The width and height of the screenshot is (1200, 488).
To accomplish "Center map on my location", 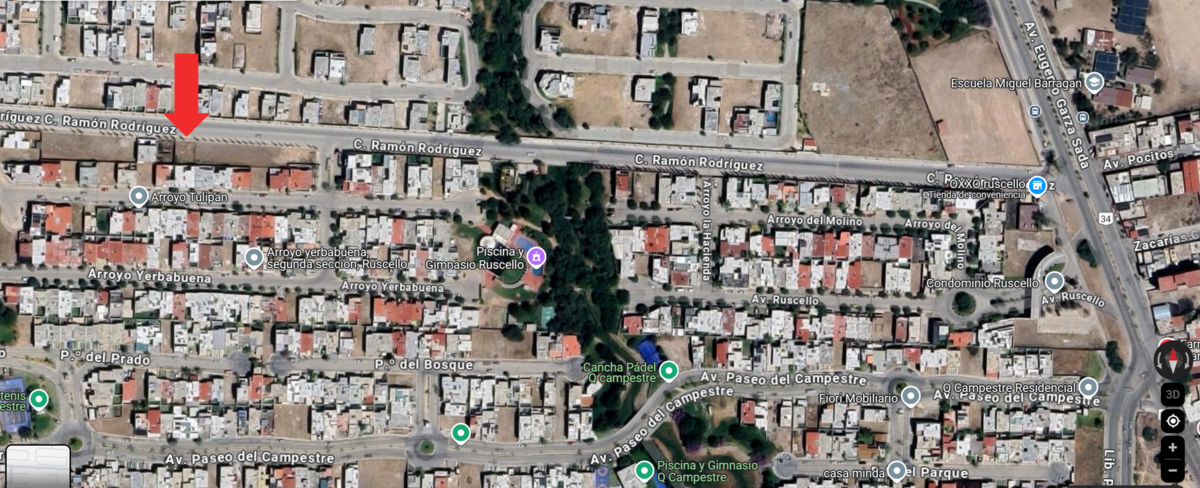I will [x=1173, y=420].
